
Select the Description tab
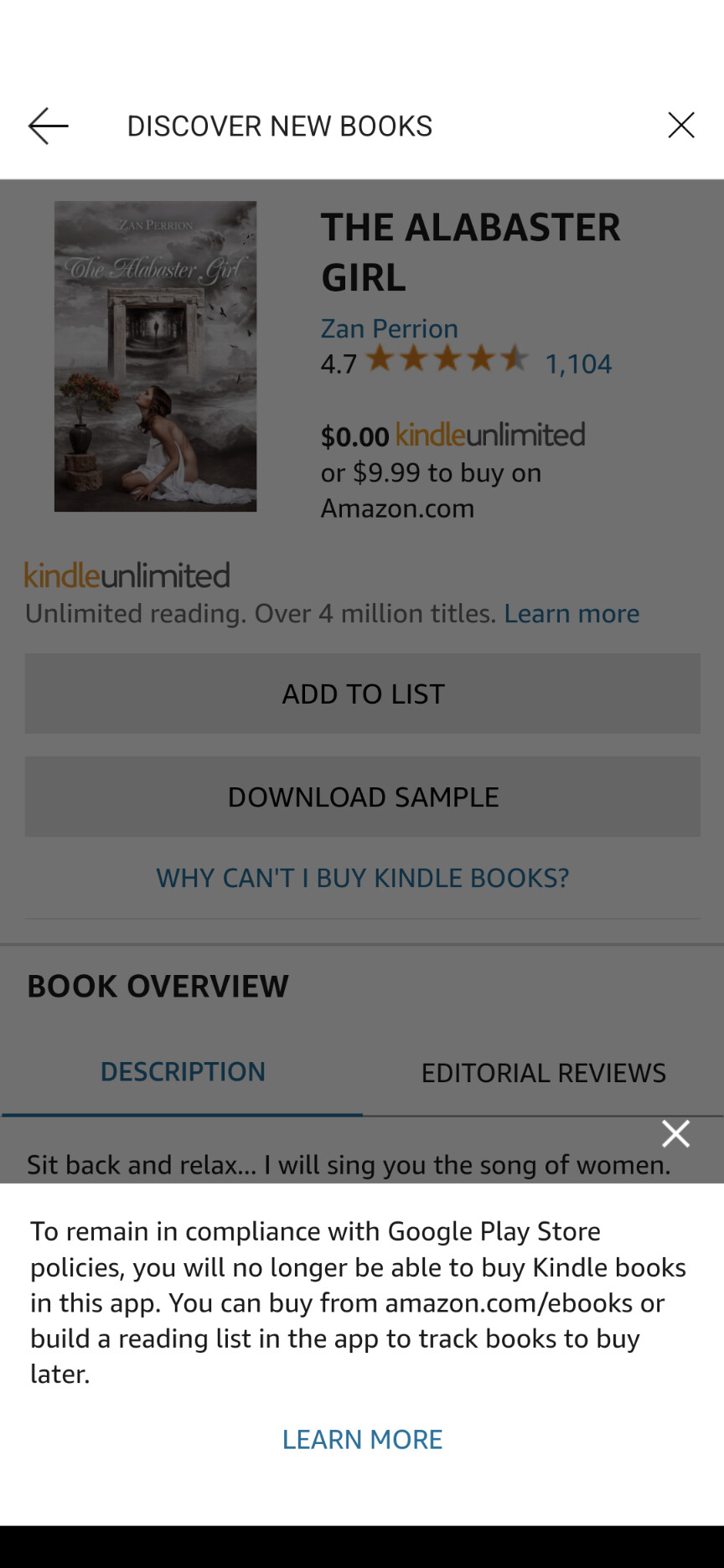183,1072
